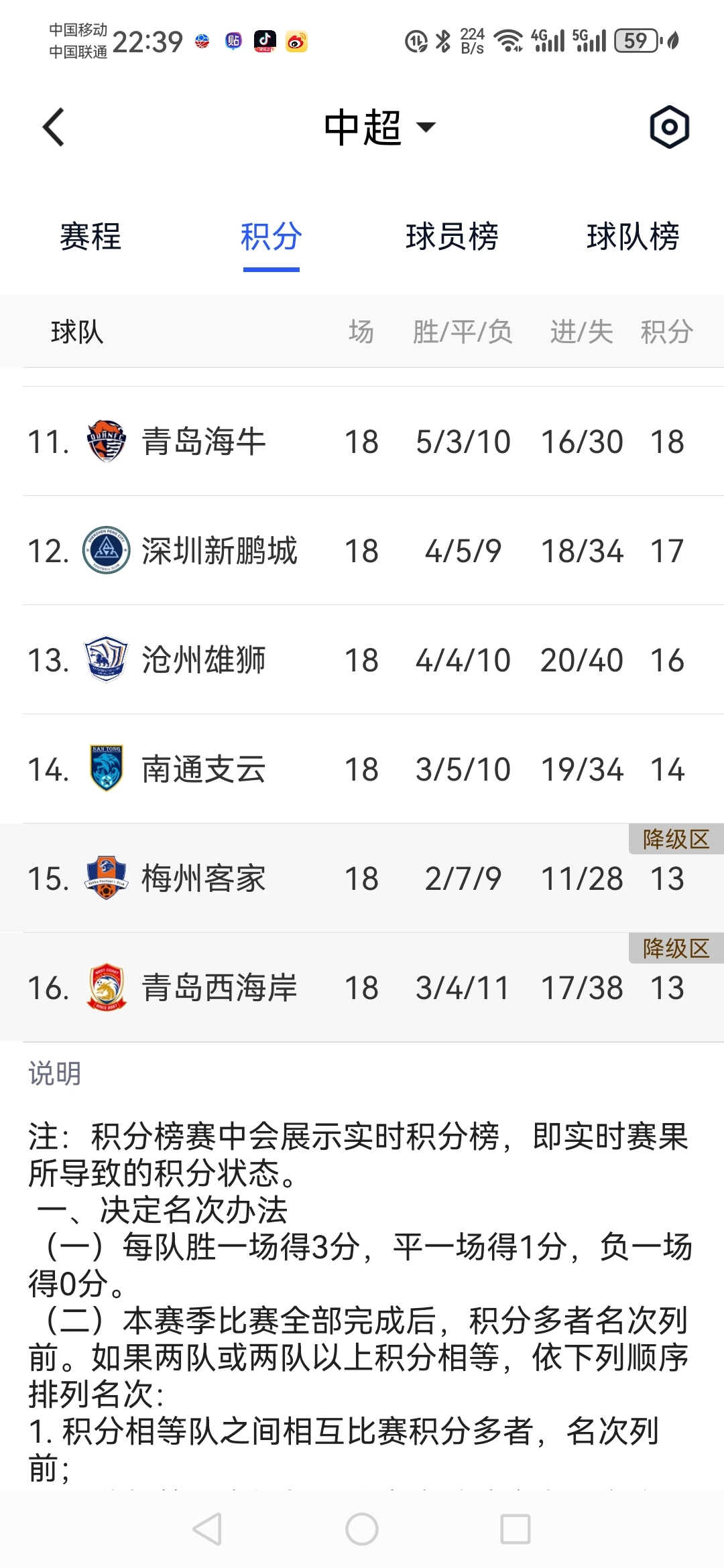724x1568 pixels.
Task: Tap the back arrow in the header
Action: tap(52, 127)
